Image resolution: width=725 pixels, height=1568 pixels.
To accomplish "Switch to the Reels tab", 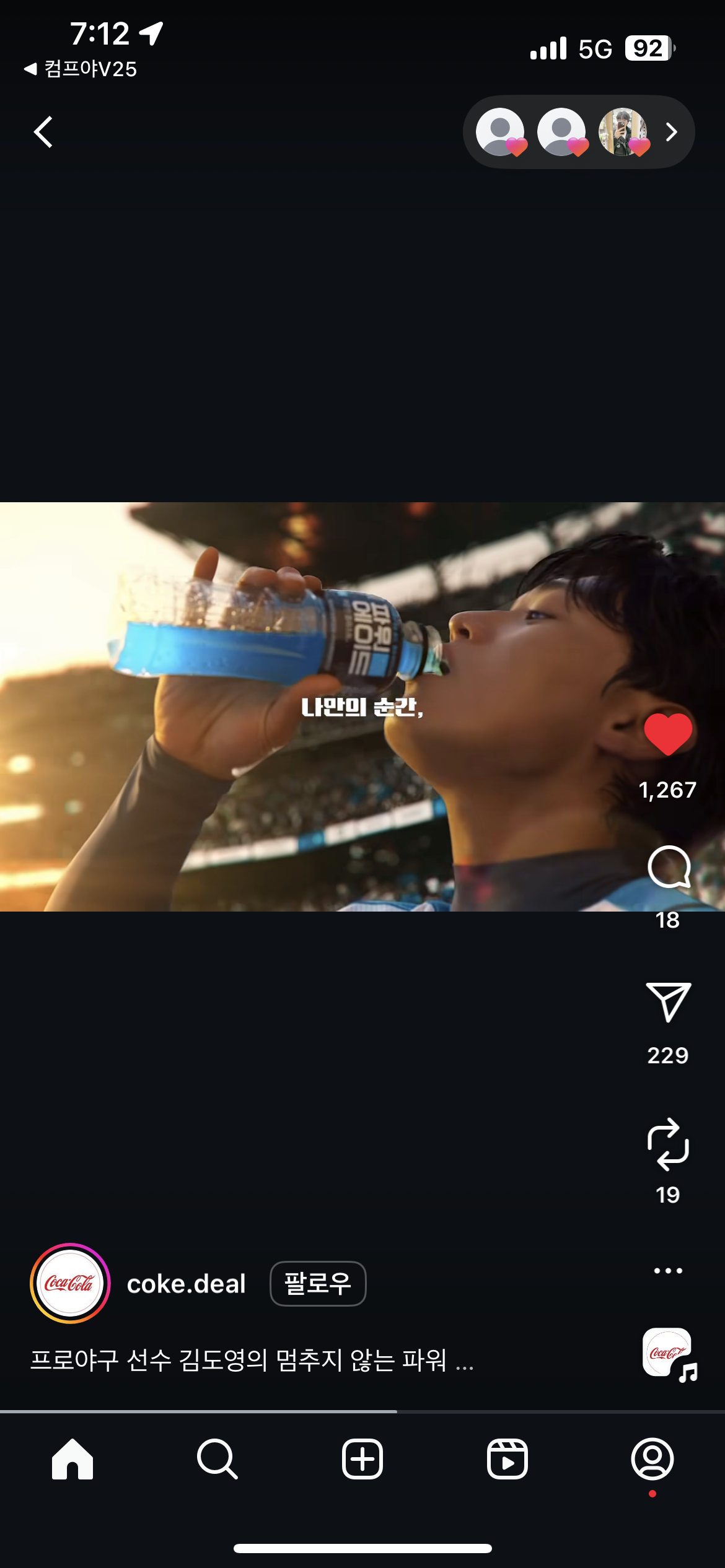I will (507, 1459).
